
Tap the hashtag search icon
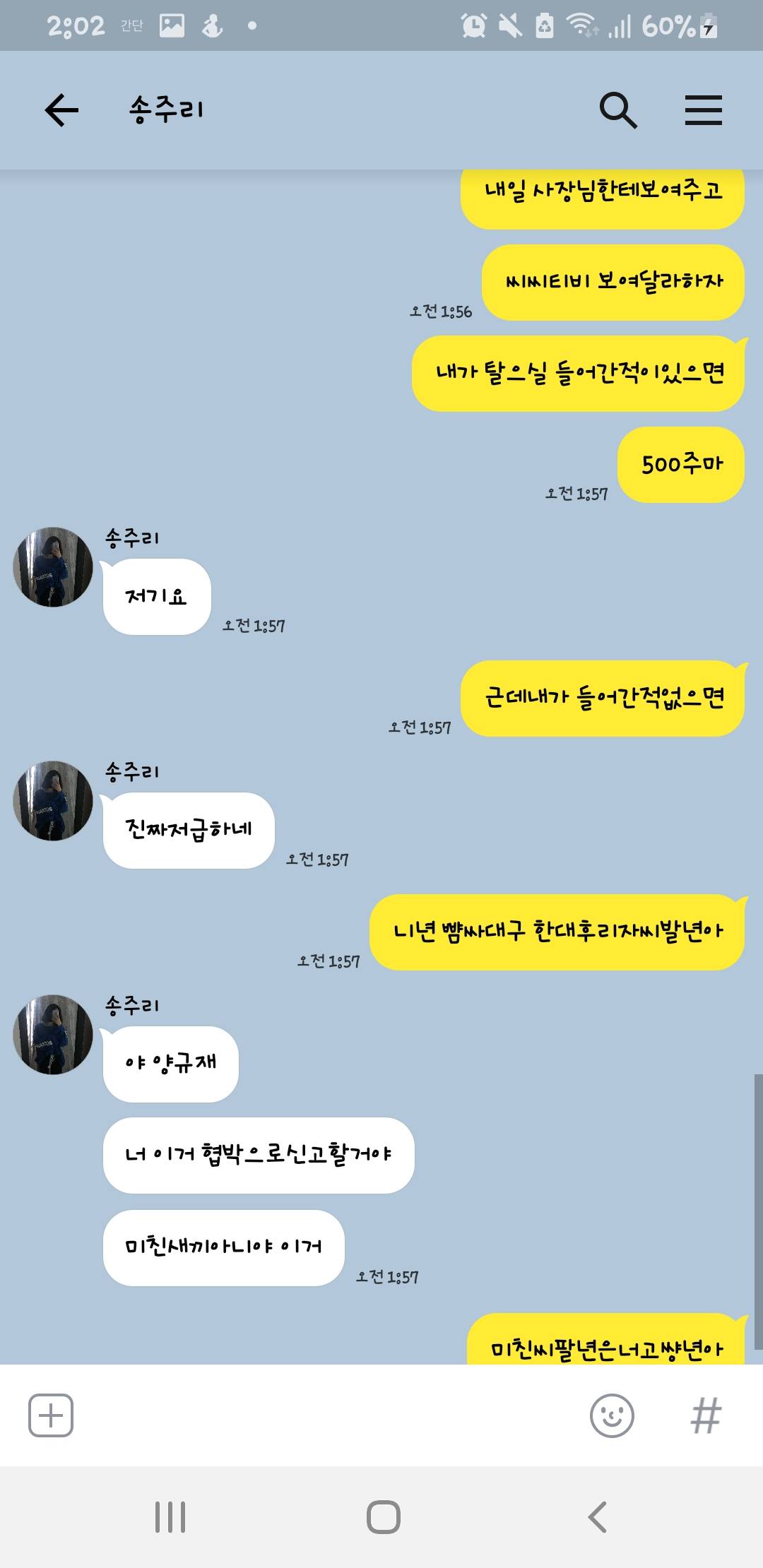tap(706, 1415)
